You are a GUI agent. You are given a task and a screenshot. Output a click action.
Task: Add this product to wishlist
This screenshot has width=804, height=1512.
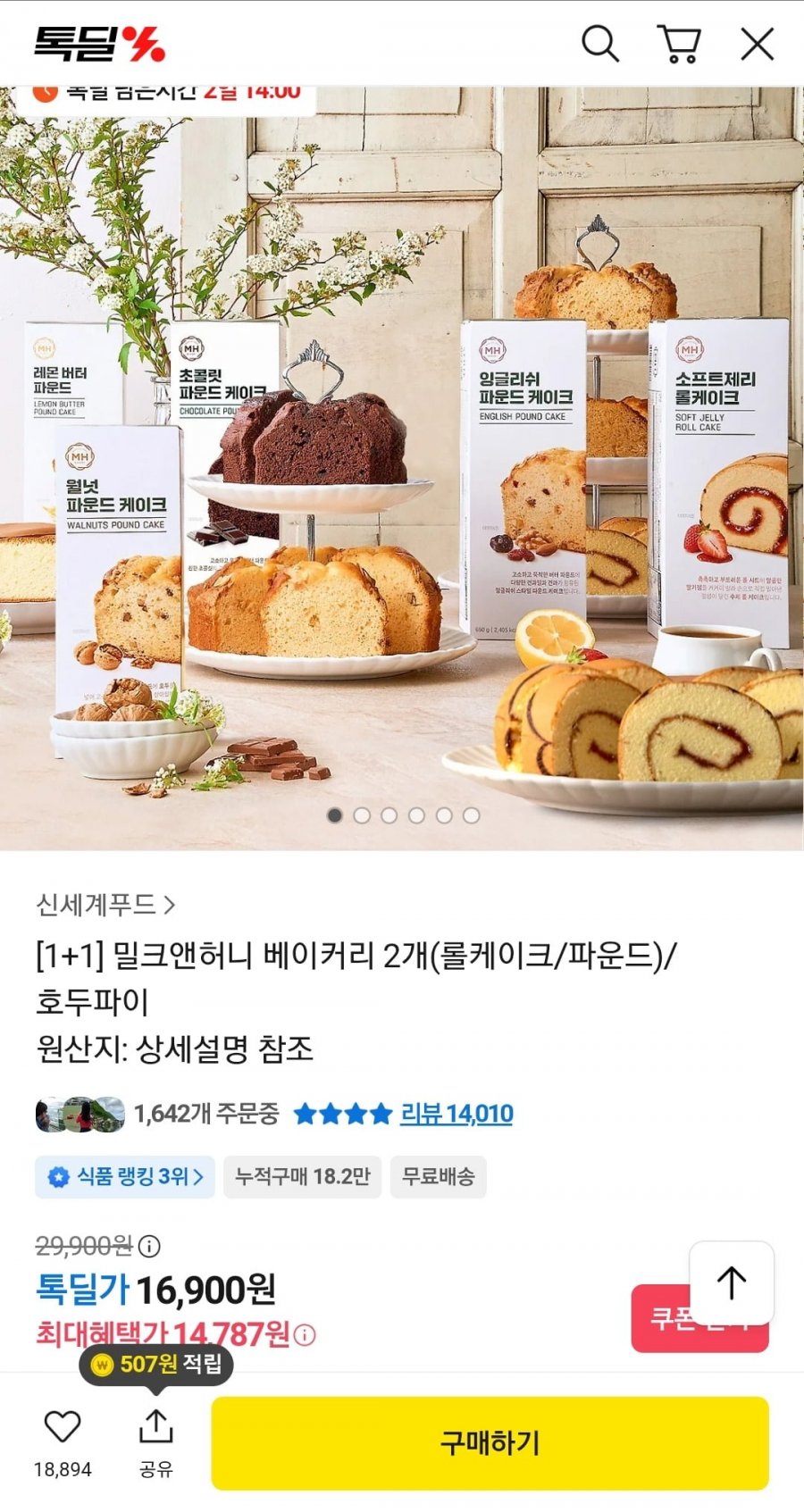click(63, 1427)
